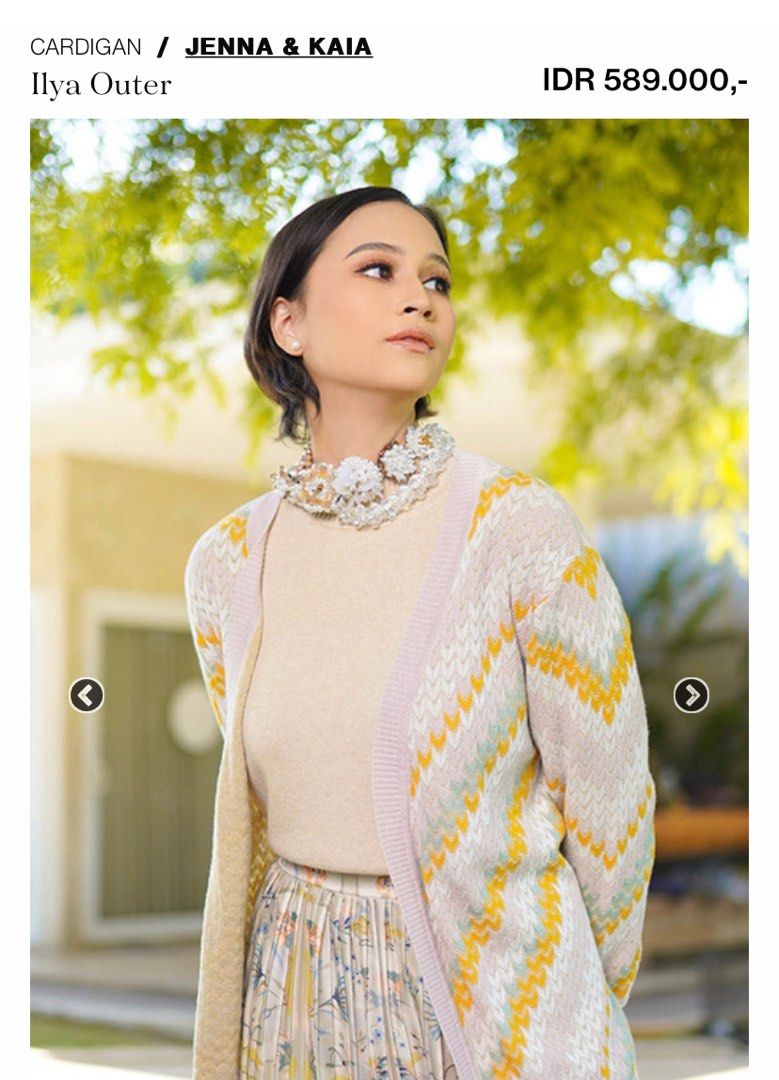
Task: Open the JENNA & KAIA brand link
Action: 278,47
